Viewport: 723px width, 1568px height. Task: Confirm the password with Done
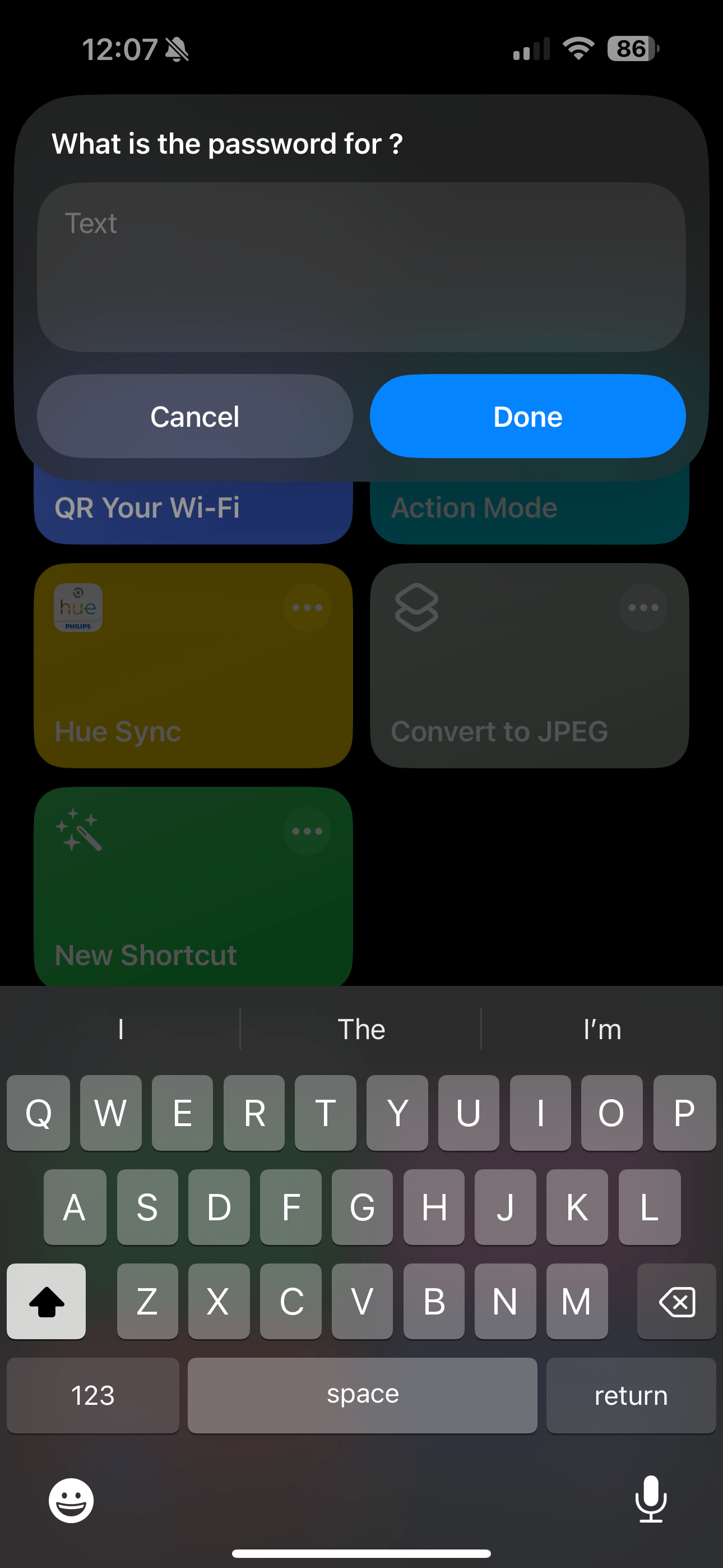(x=527, y=416)
